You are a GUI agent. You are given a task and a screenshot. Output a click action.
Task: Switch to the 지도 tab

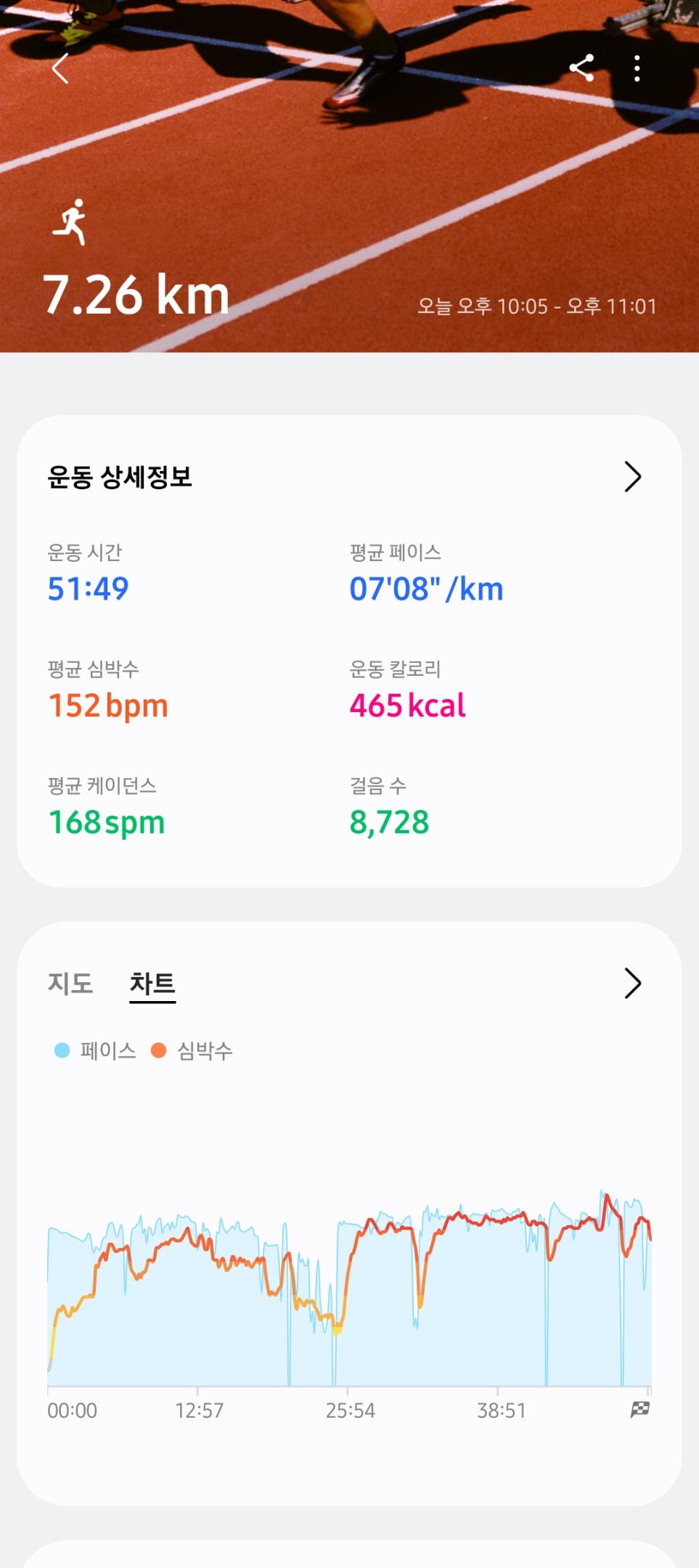tap(70, 984)
